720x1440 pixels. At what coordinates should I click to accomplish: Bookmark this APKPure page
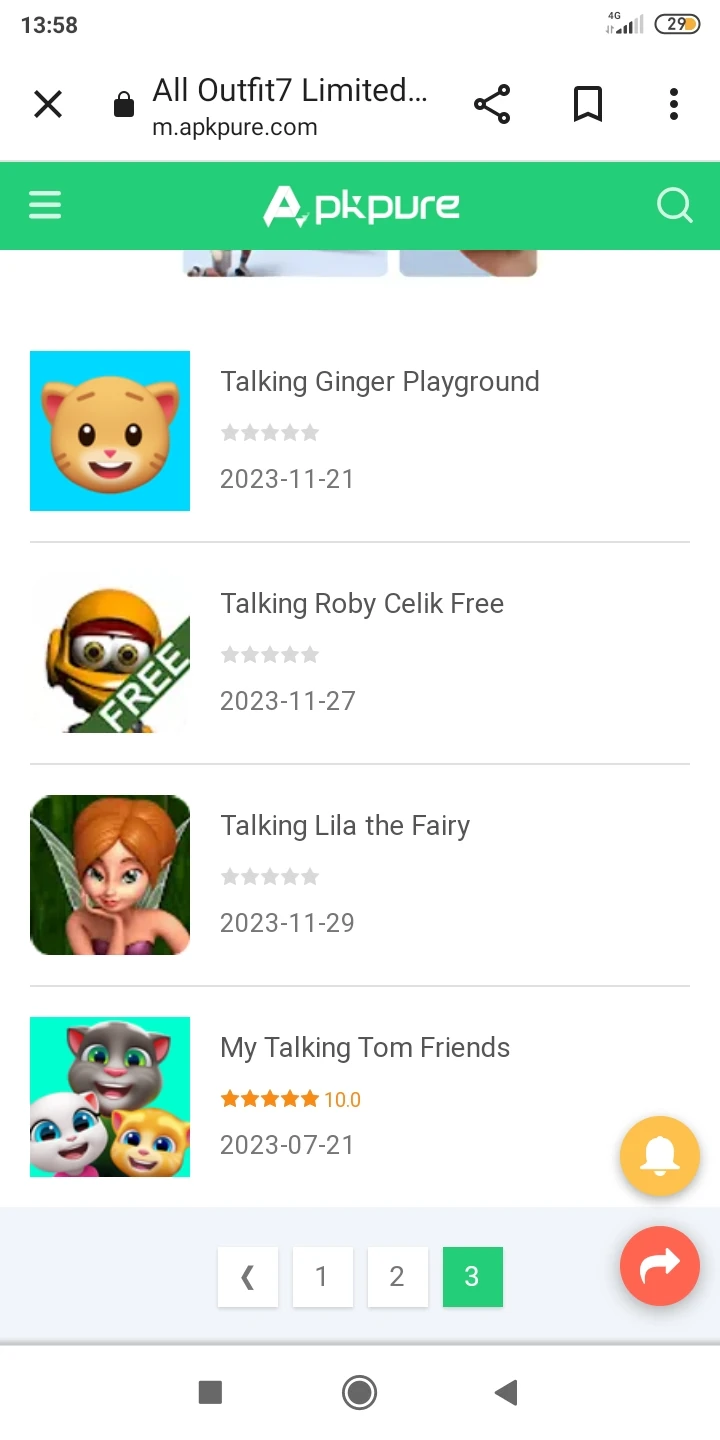588,104
